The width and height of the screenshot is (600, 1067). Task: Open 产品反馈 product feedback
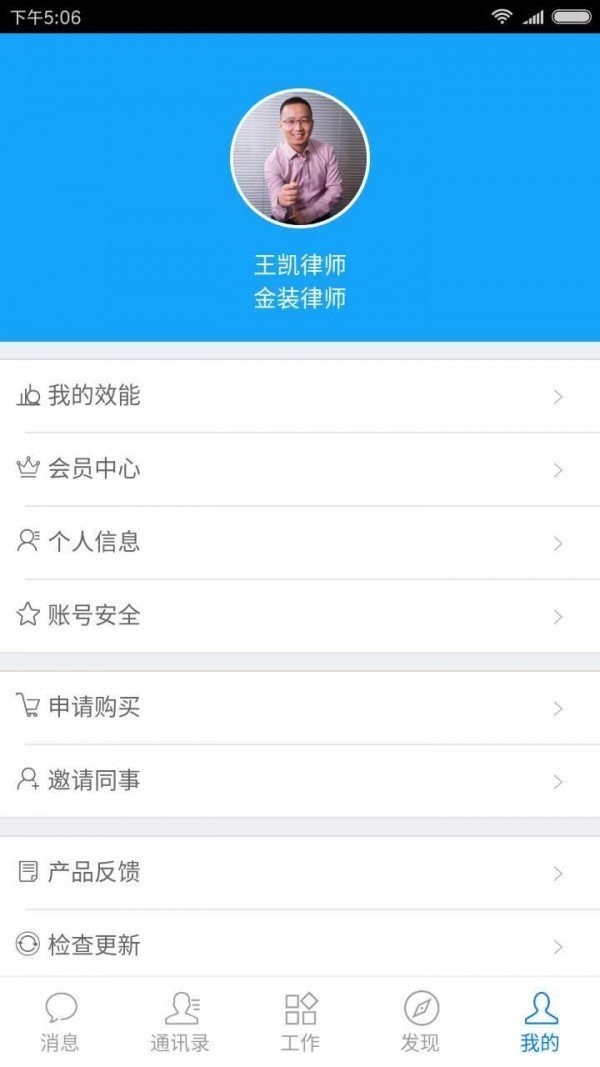pyautogui.click(x=300, y=872)
